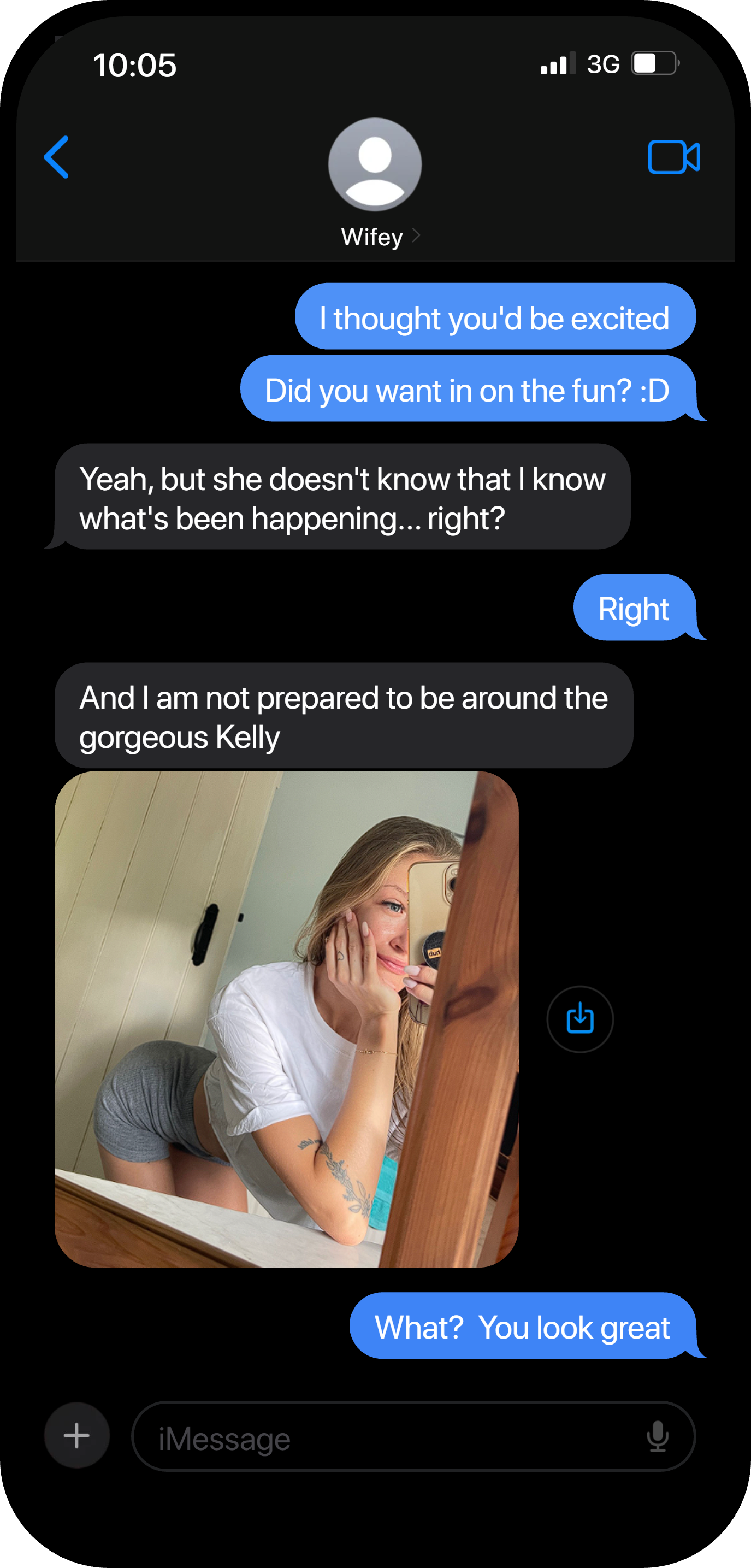Start a FaceTime video call
The width and height of the screenshot is (751, 1568).
pyautogui.click(x=673, y=157)
